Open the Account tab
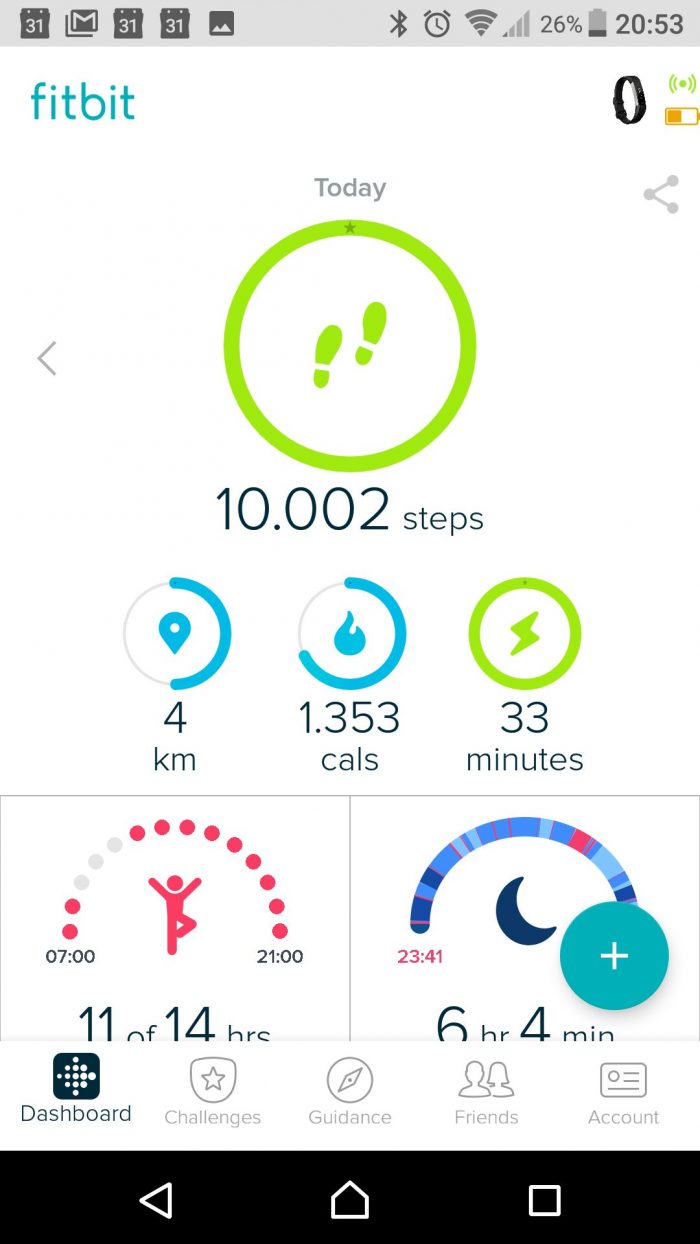700x1244 pixels. coord(623,1094)
